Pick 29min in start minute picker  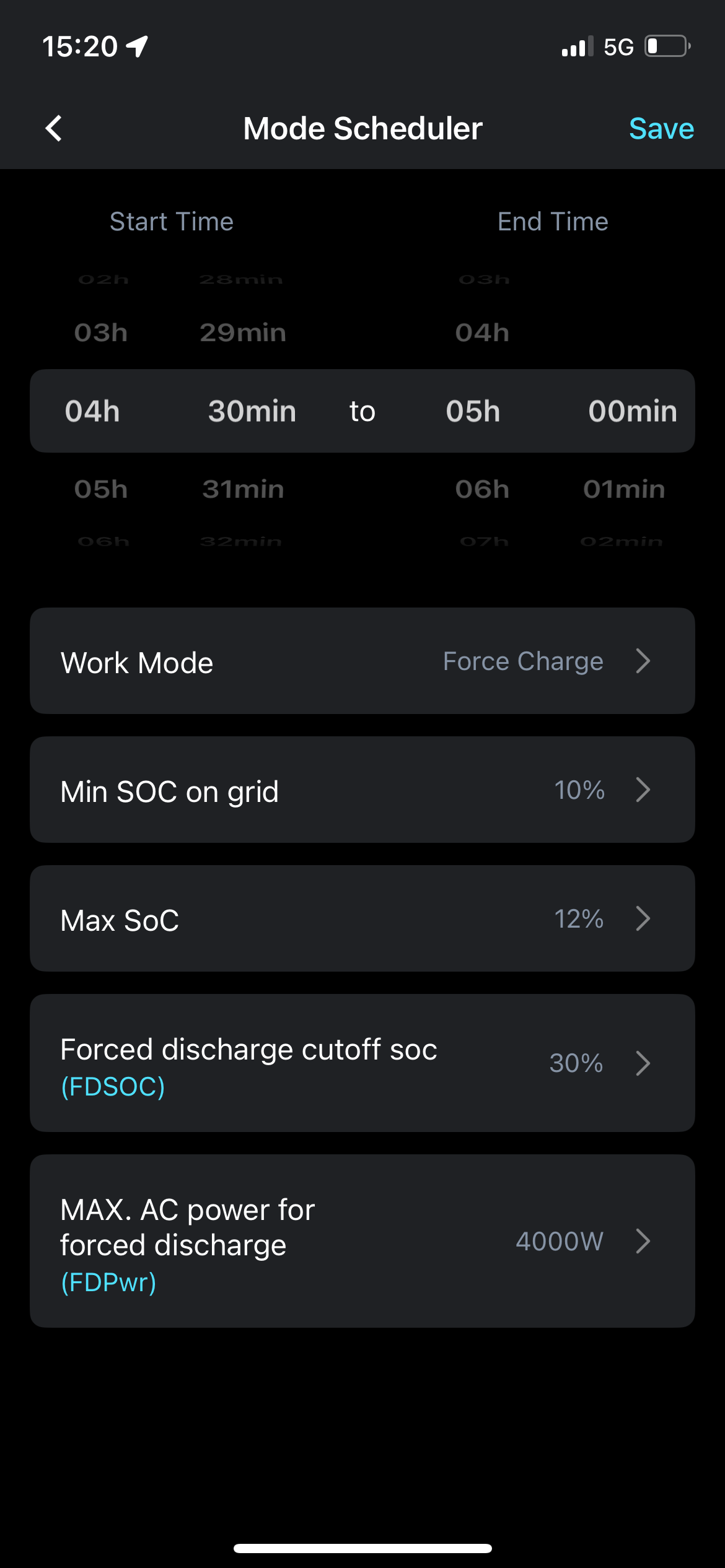[243, 333]
